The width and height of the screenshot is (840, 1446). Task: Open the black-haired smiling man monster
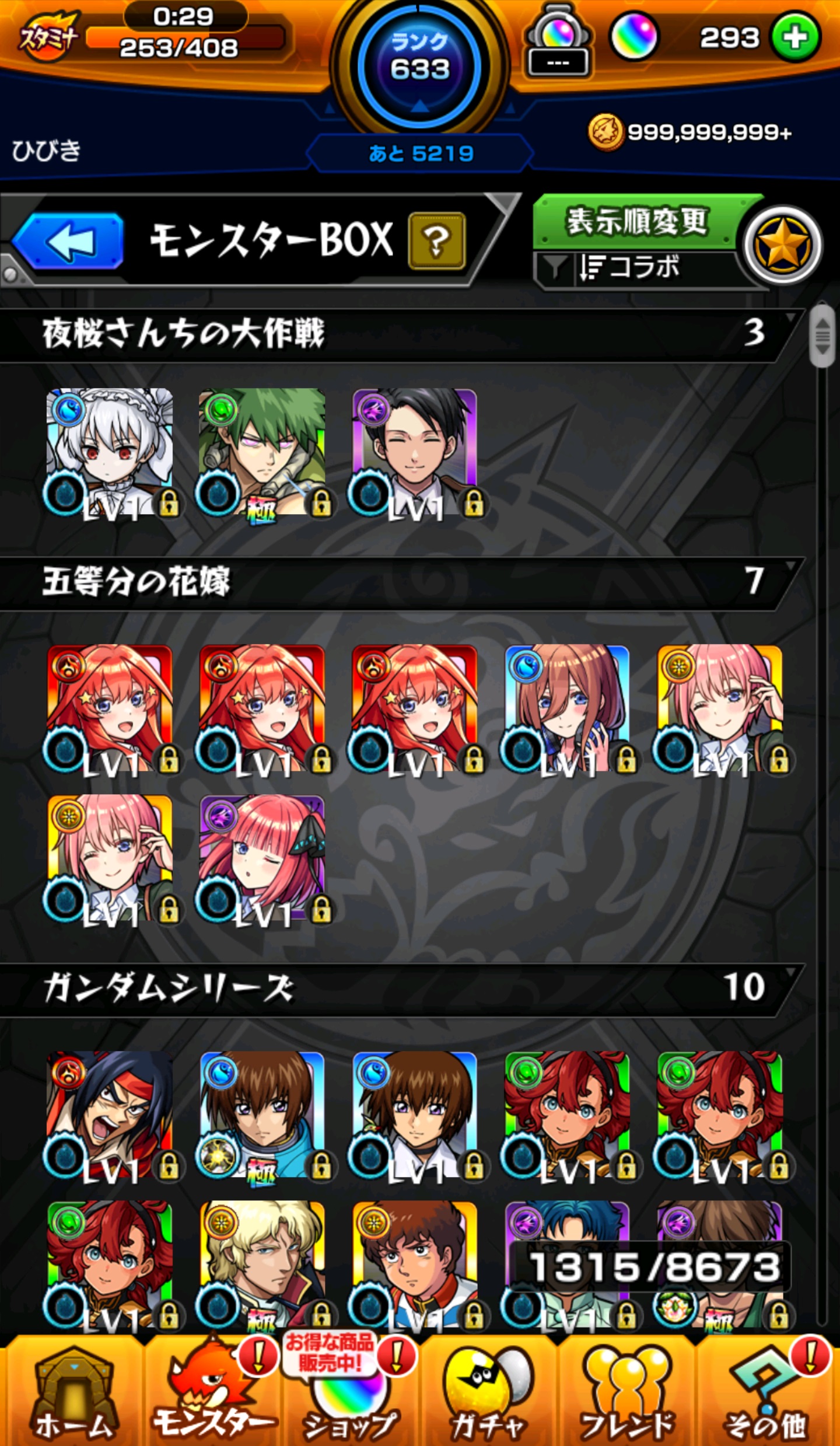coord(415,452)
